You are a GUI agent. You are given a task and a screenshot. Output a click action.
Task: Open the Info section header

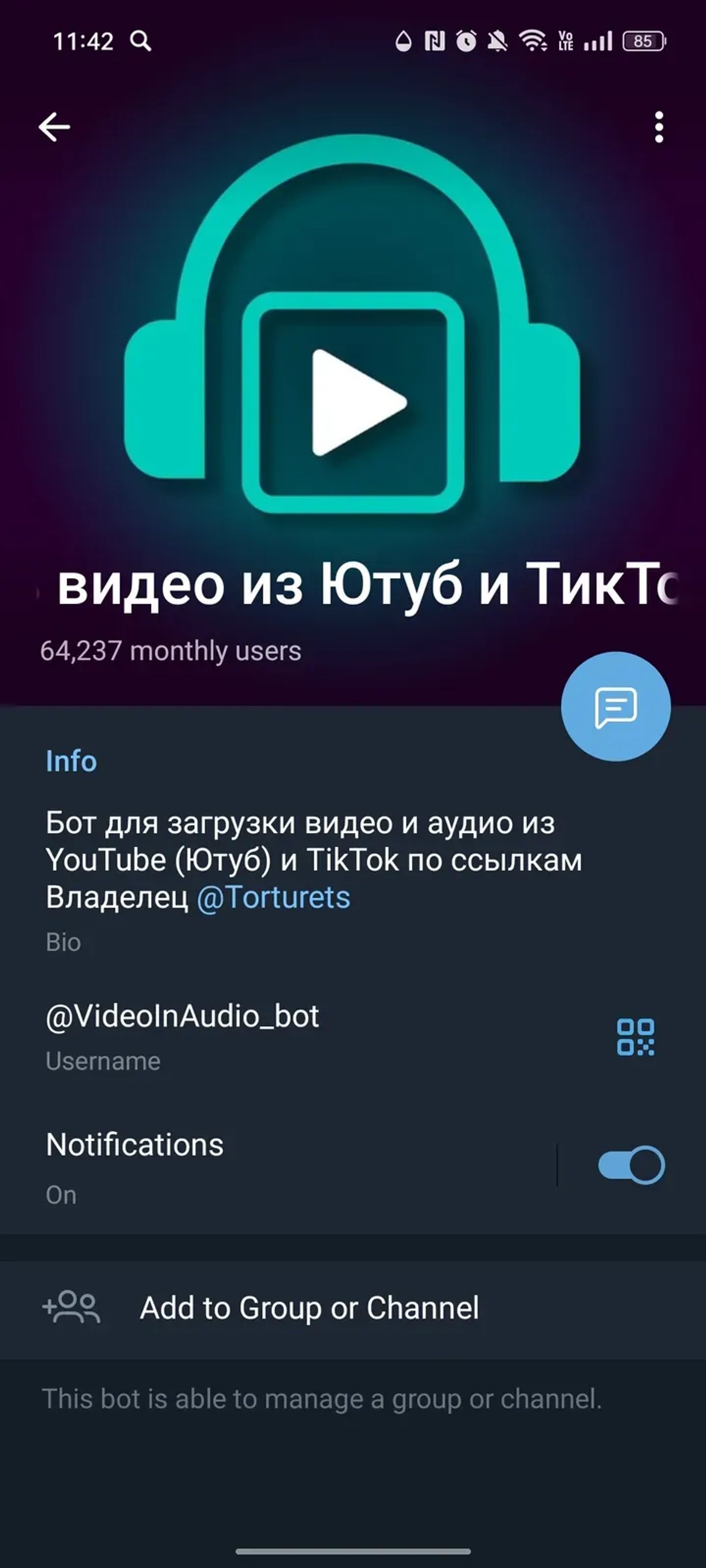(71, 761)
